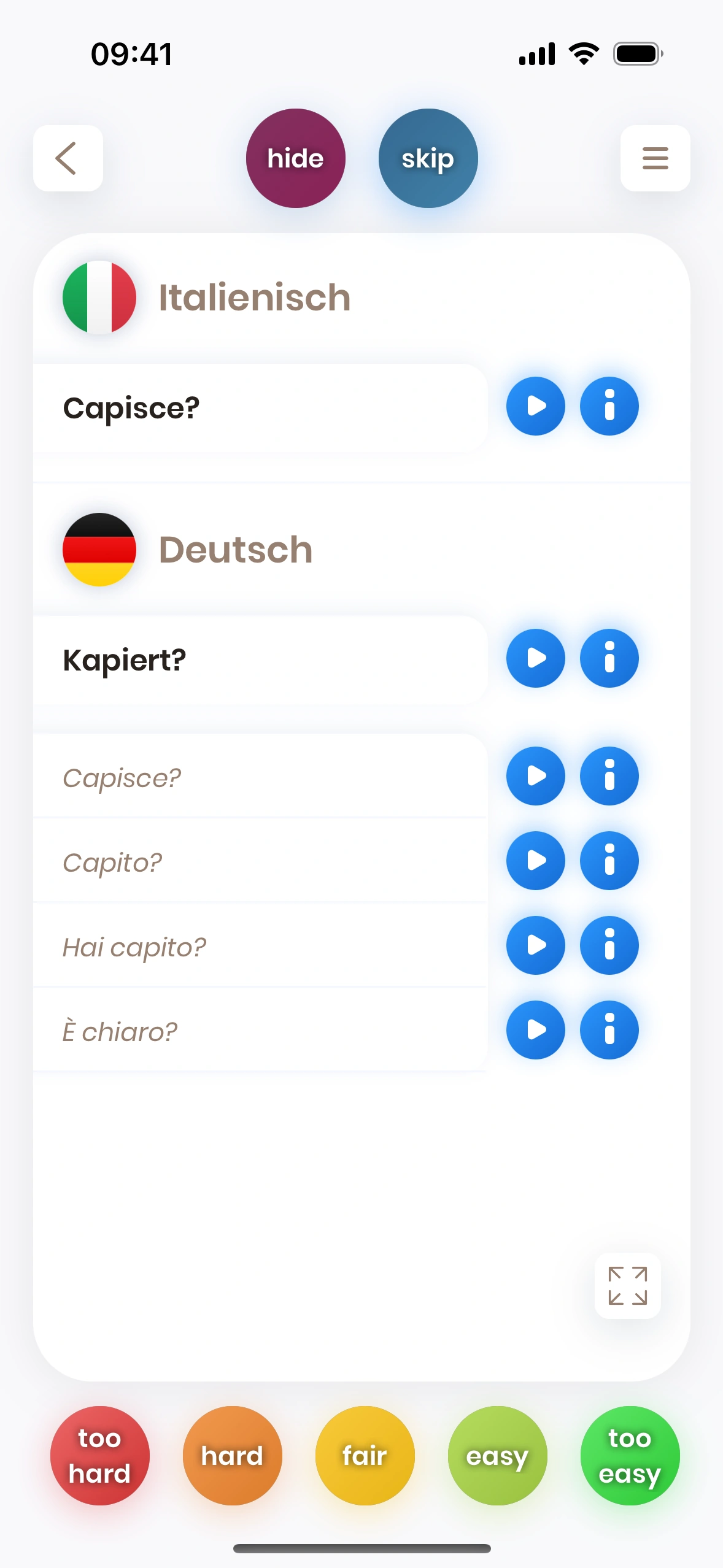Rate this card as hard
The image size is (723, 1568).
tap(232, 1455)
